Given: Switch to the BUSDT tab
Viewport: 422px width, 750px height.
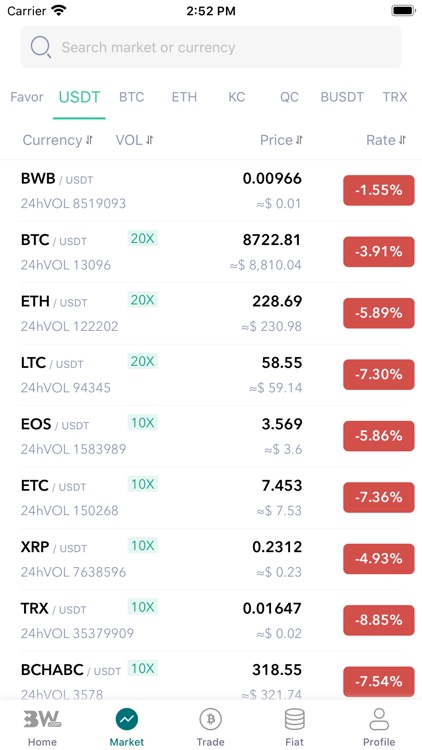Looking at the screenshot, I should coord(342,97).
